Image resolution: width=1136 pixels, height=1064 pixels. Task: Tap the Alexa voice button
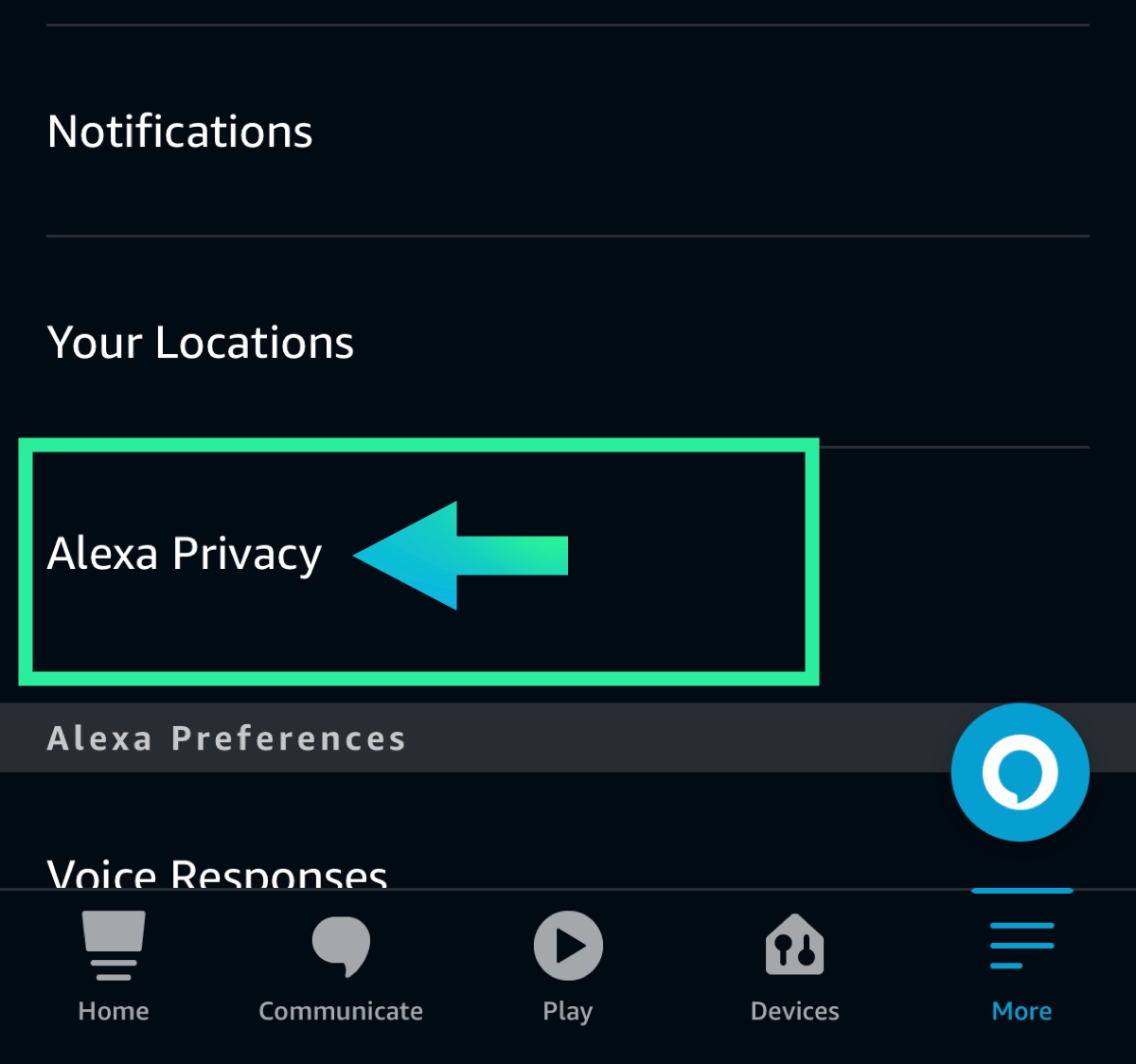click(1020, 772)
